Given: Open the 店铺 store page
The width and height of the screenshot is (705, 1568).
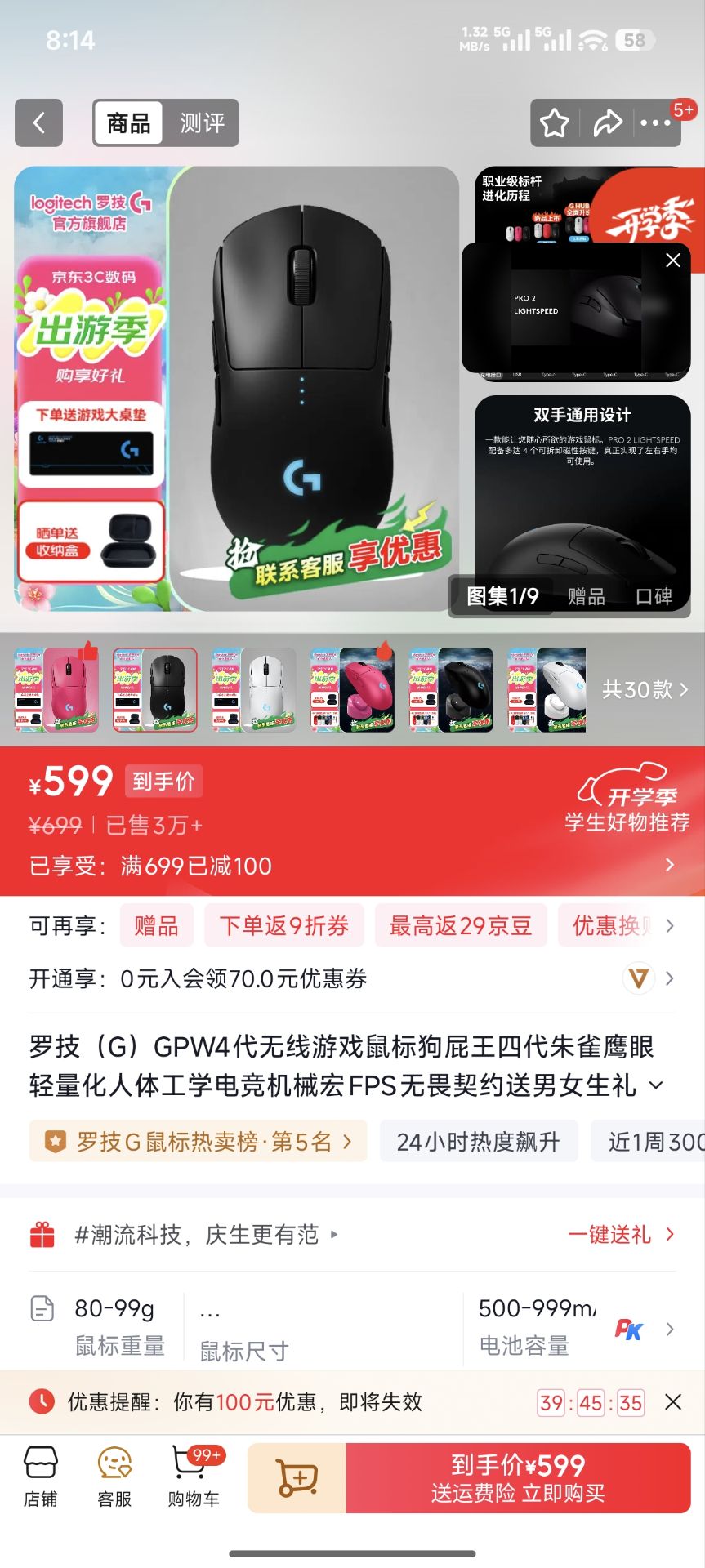Looking at the screenshot, I should click(41, 1477).
